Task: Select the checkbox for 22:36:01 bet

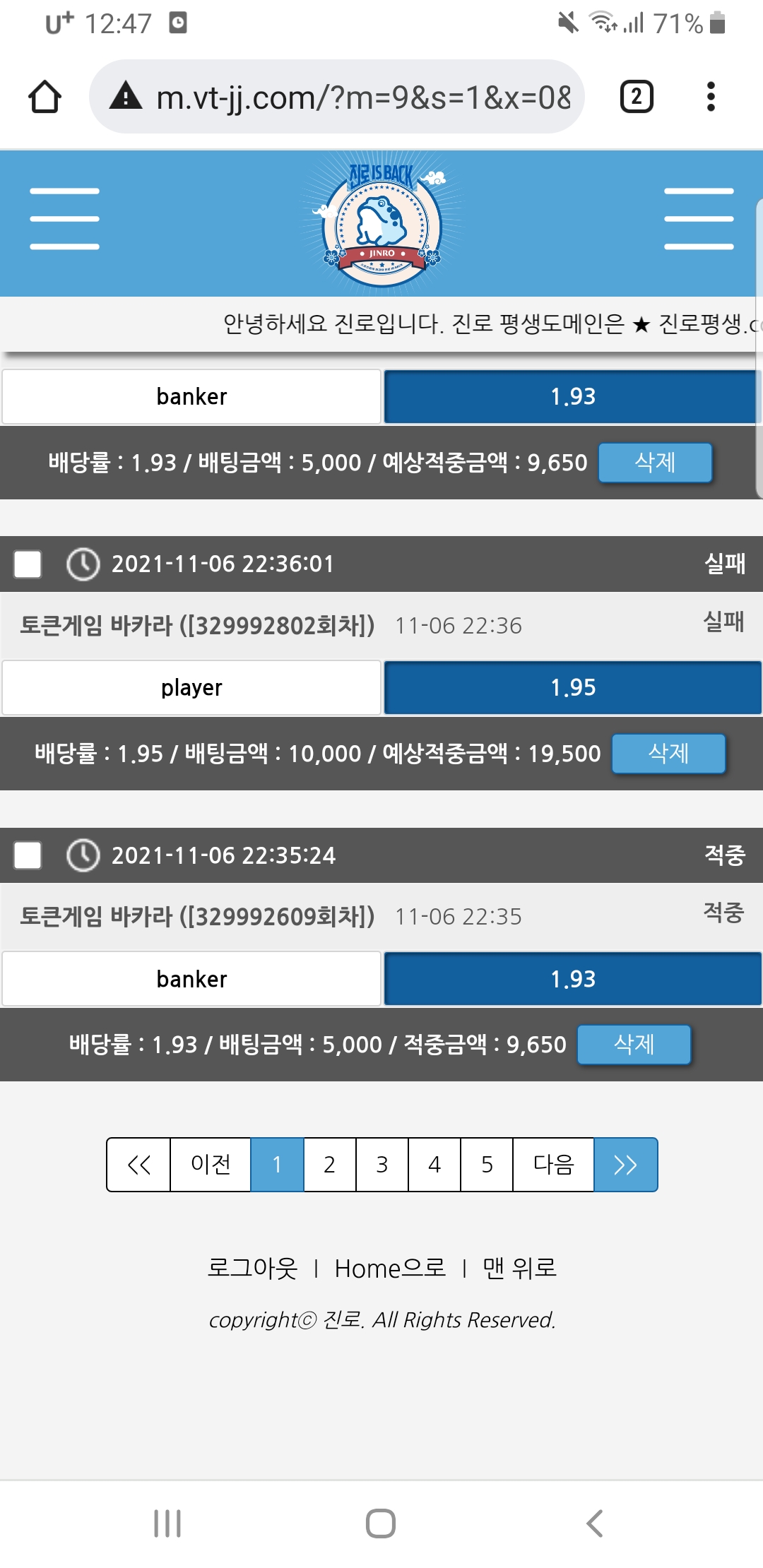Action: (x=28, y=564)
